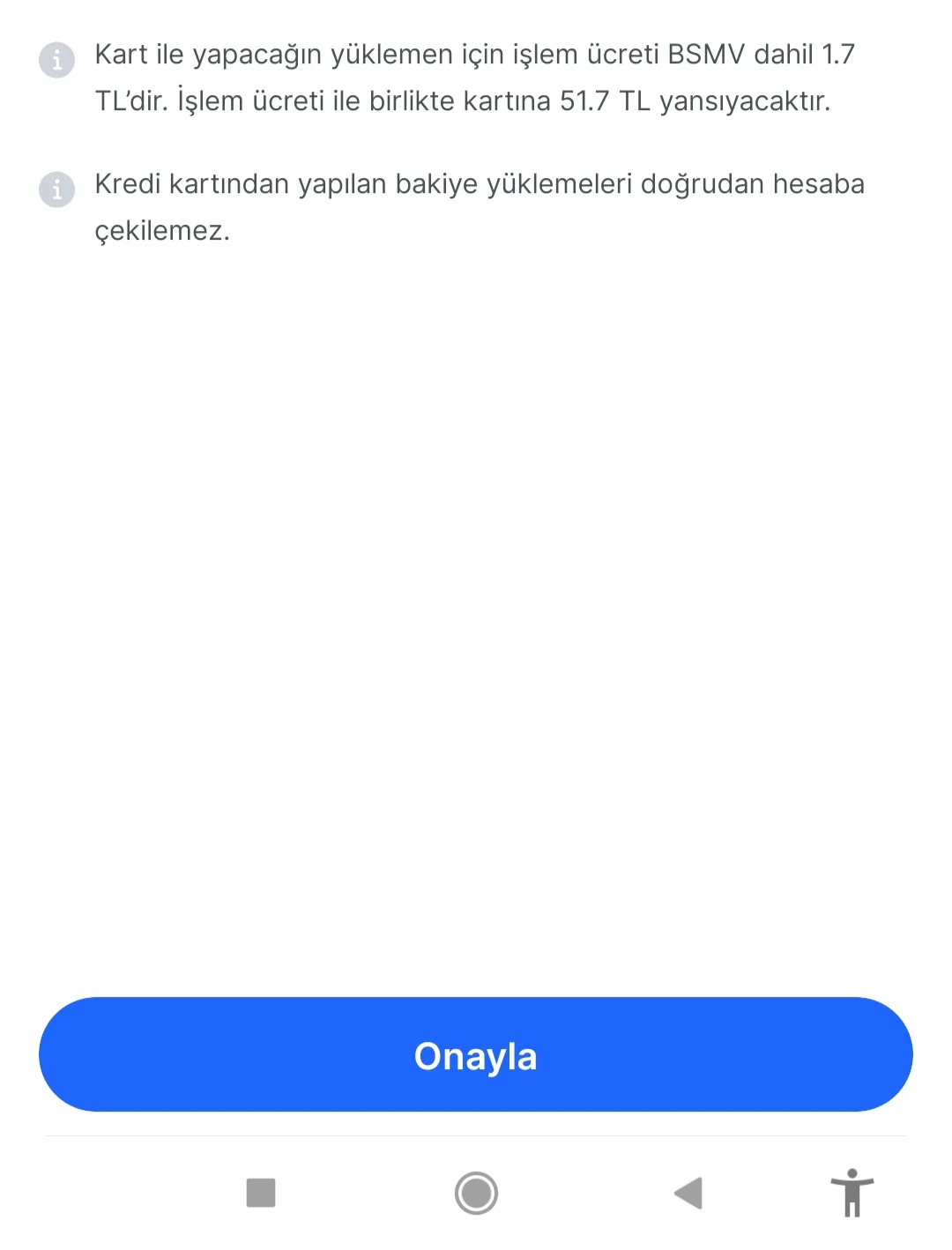Screen dimensions: 952x1250
Task: Go back using the system back arrow
Action: click(688, 1194)
